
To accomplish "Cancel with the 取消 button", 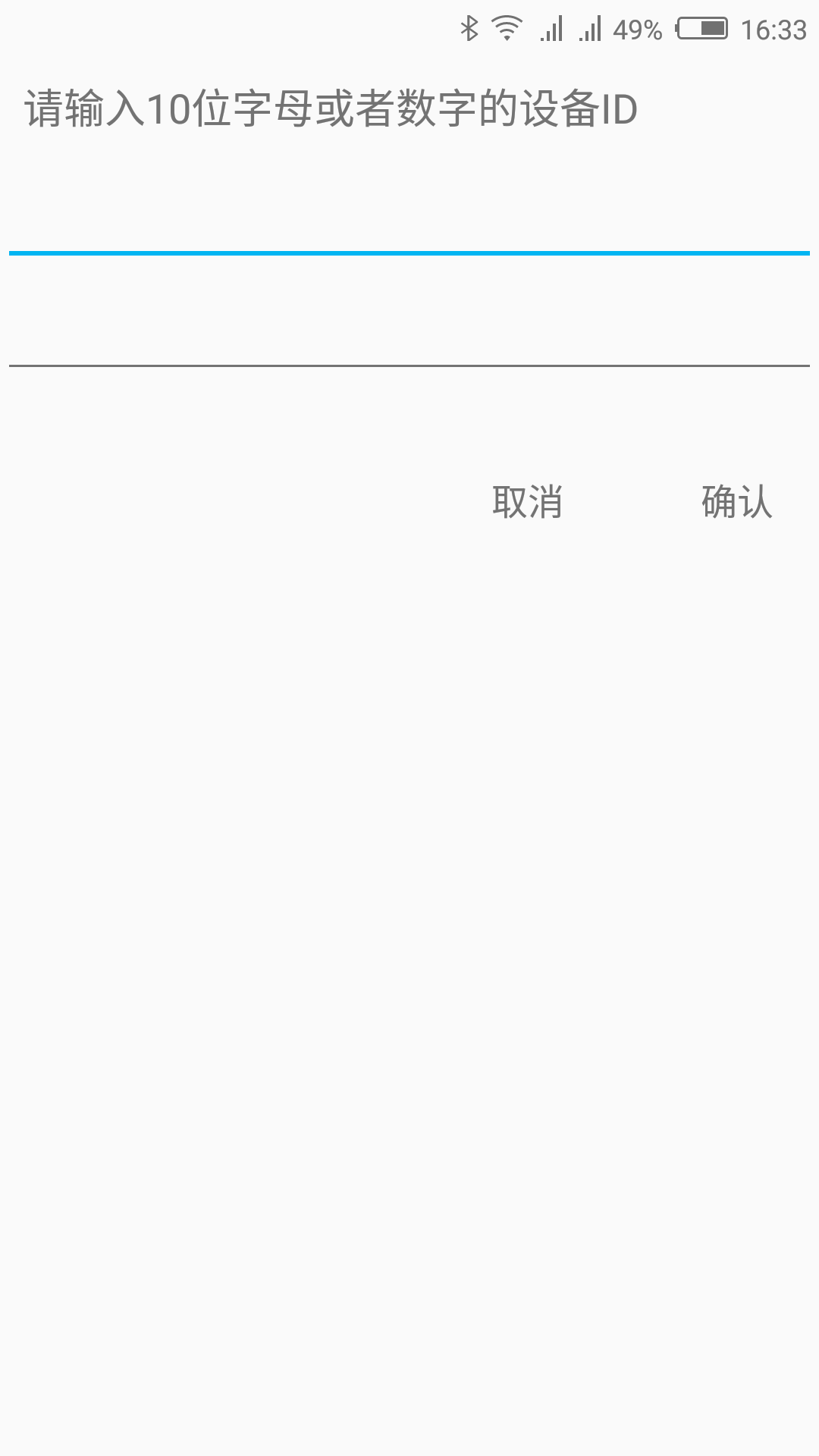I will [527, 502].
